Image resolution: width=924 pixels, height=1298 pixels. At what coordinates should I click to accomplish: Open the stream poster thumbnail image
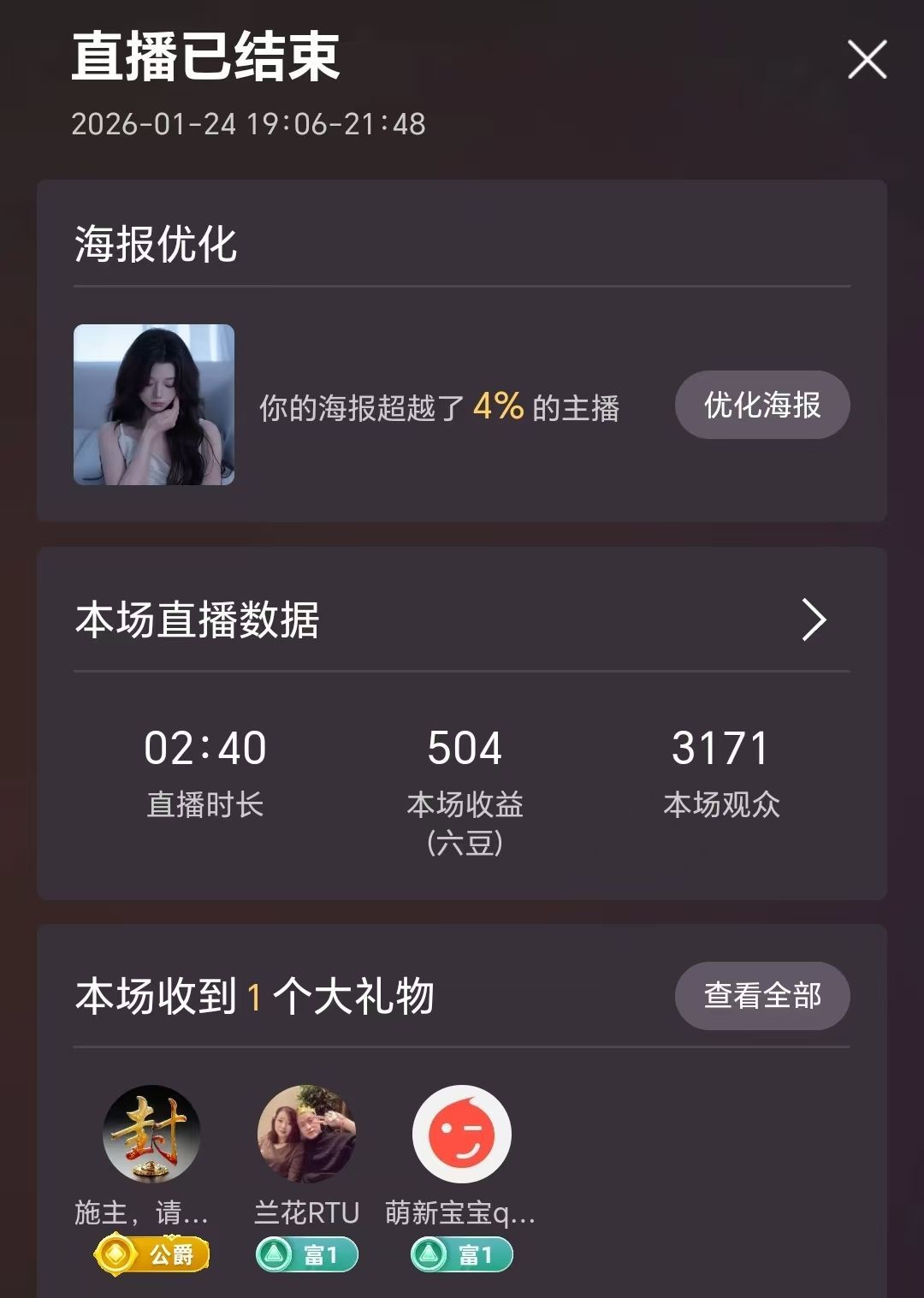152,404
